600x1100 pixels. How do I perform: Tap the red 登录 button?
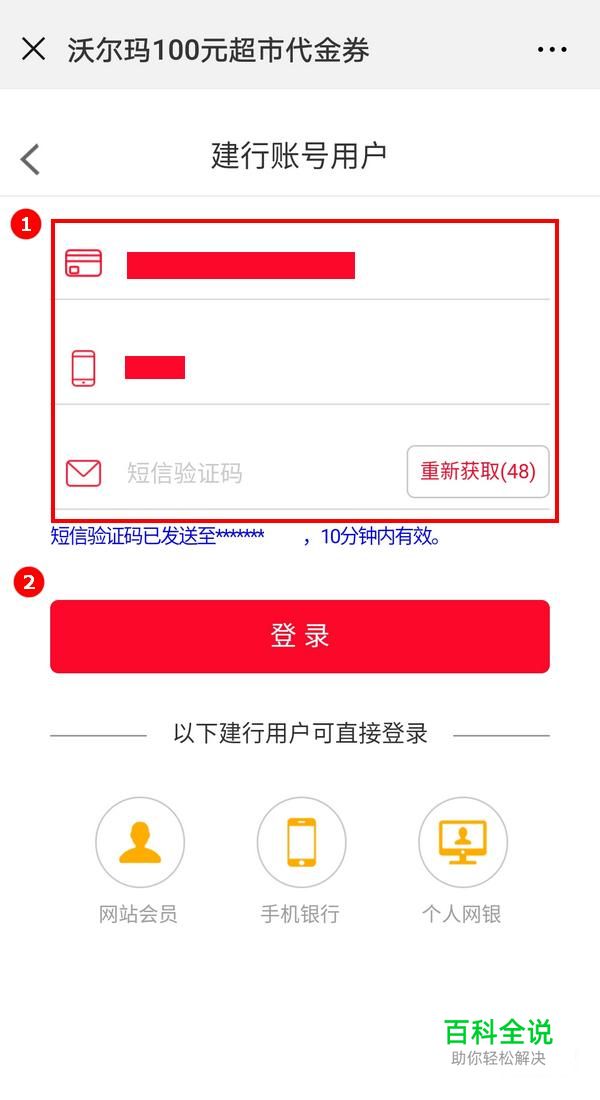300,636
